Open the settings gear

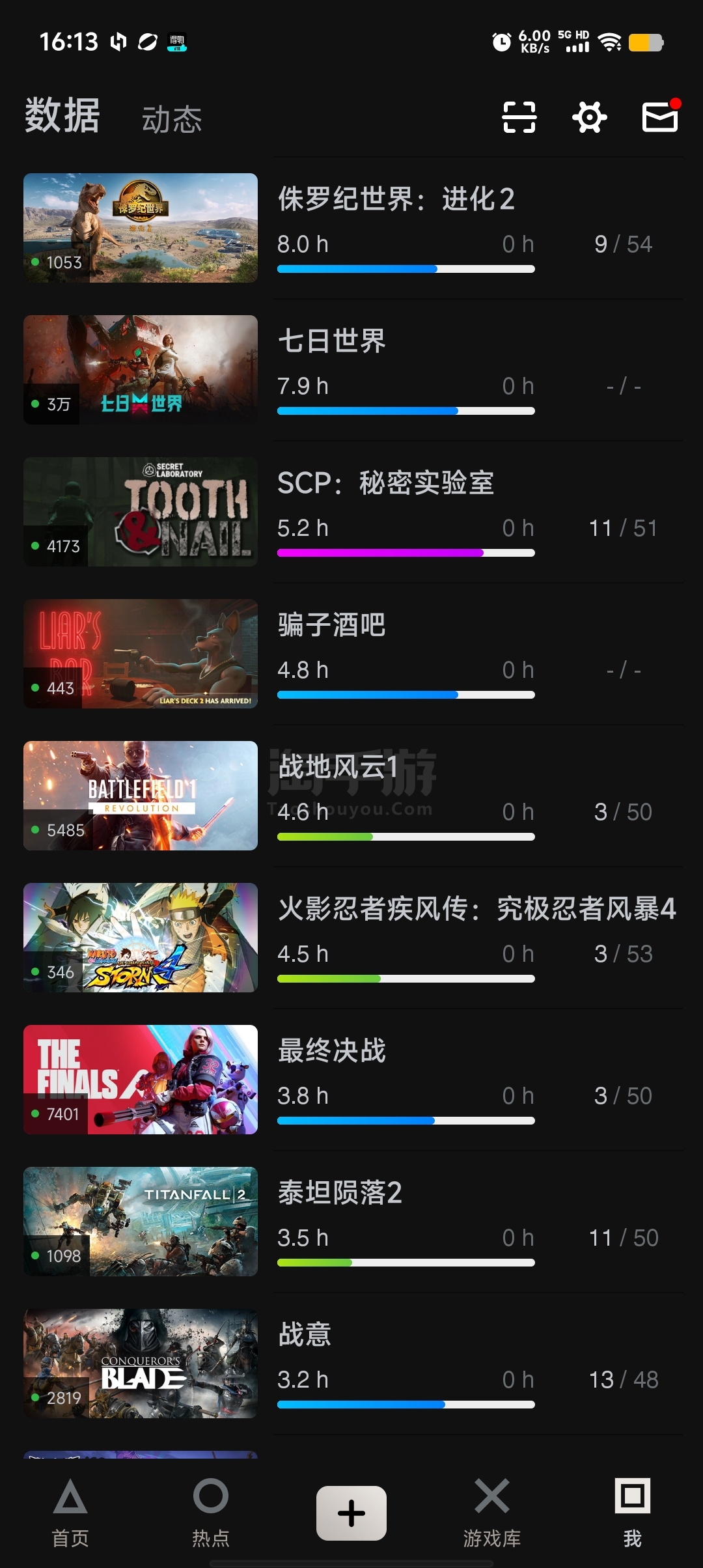click(x=589, y=117)
